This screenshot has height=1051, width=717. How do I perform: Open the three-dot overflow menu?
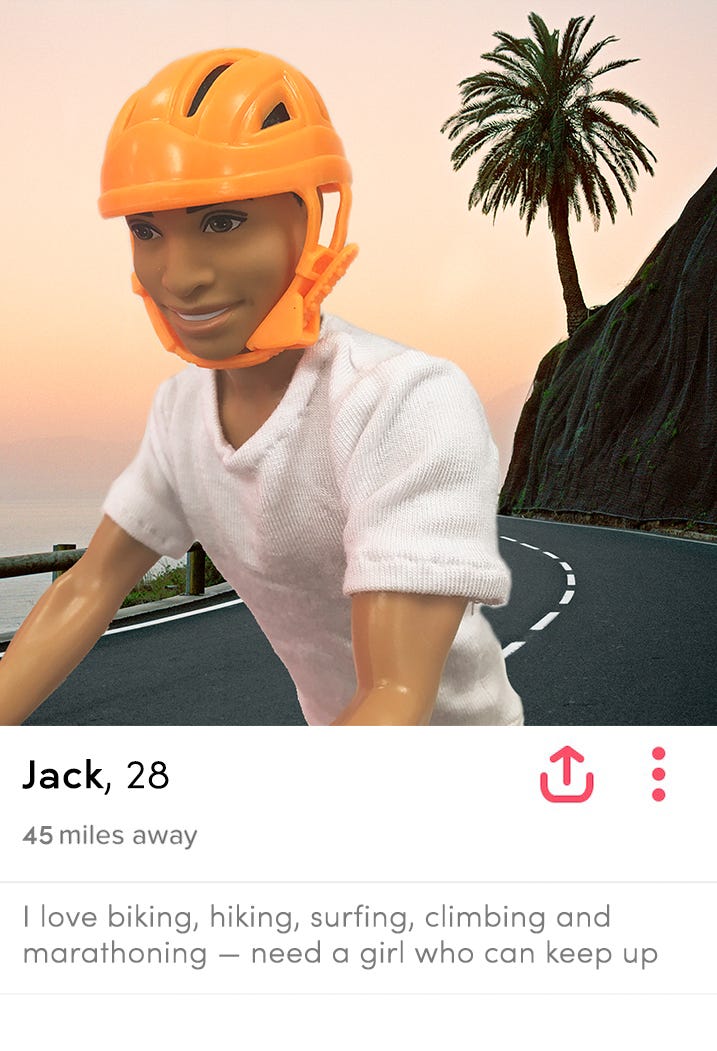point(658,774)
